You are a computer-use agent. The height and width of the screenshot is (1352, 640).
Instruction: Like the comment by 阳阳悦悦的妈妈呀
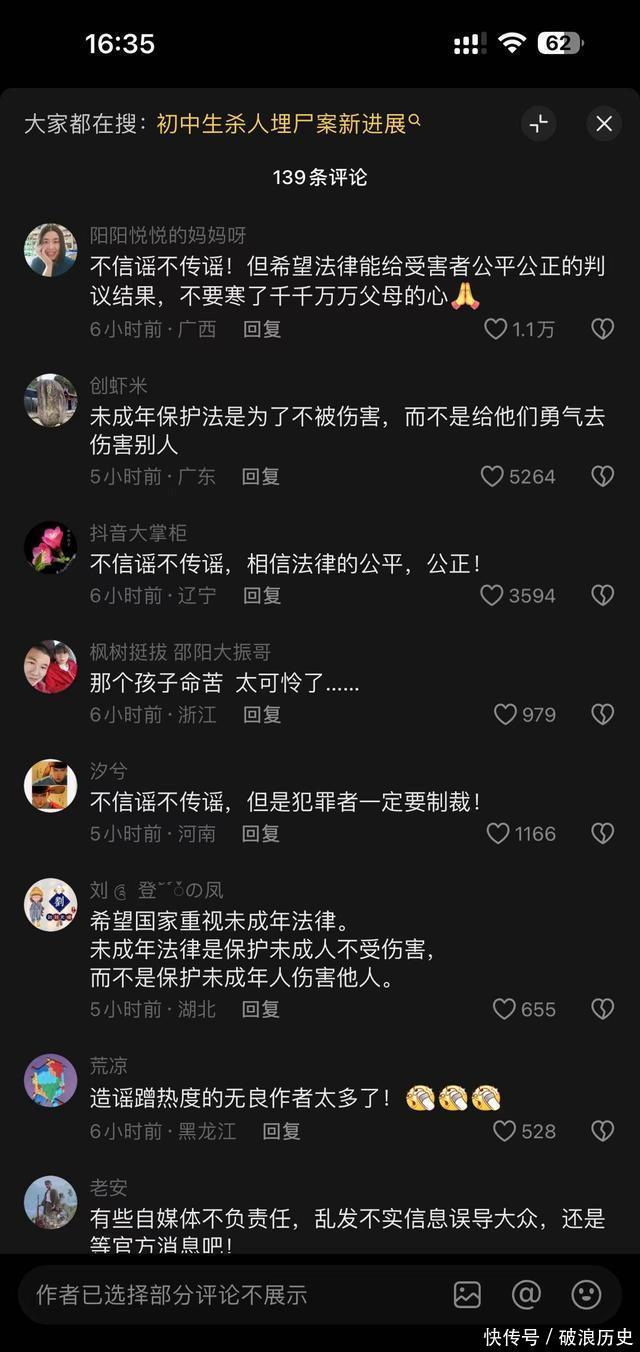pos(496,329)
